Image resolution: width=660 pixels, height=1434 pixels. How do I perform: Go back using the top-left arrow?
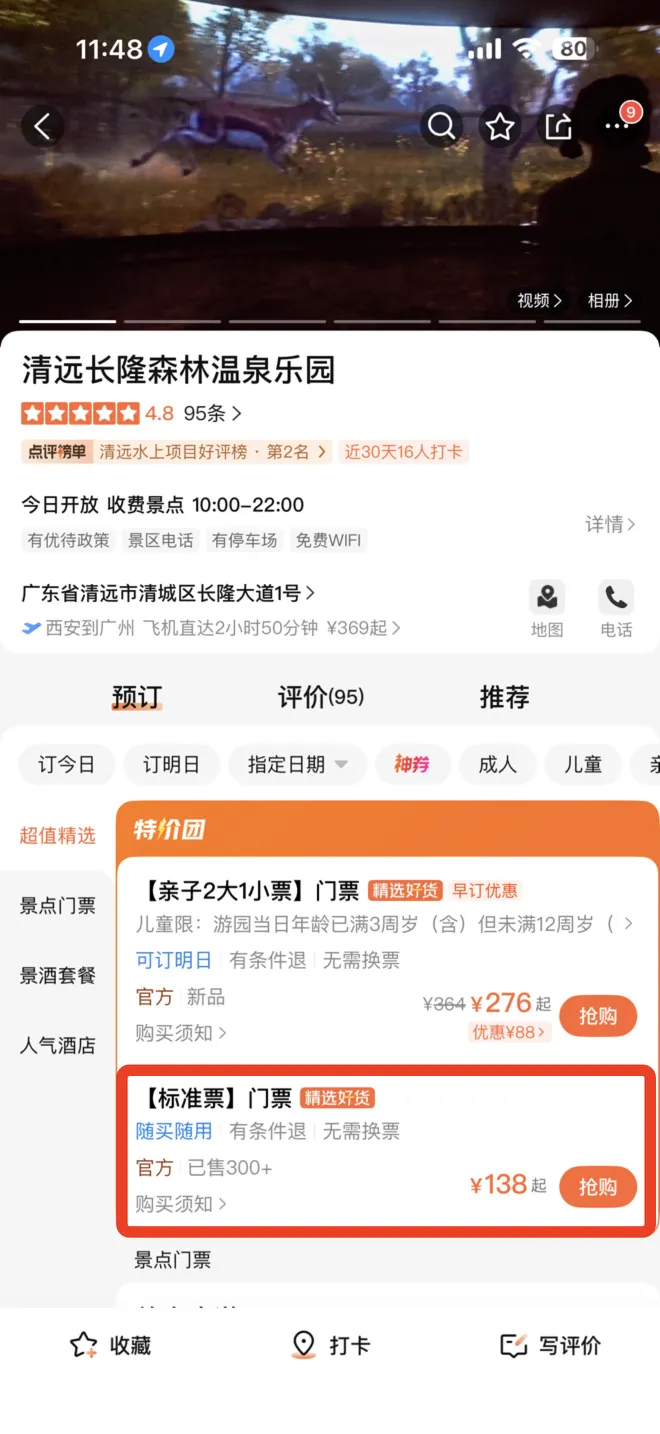pyautogui.click(x=42, y=127)
